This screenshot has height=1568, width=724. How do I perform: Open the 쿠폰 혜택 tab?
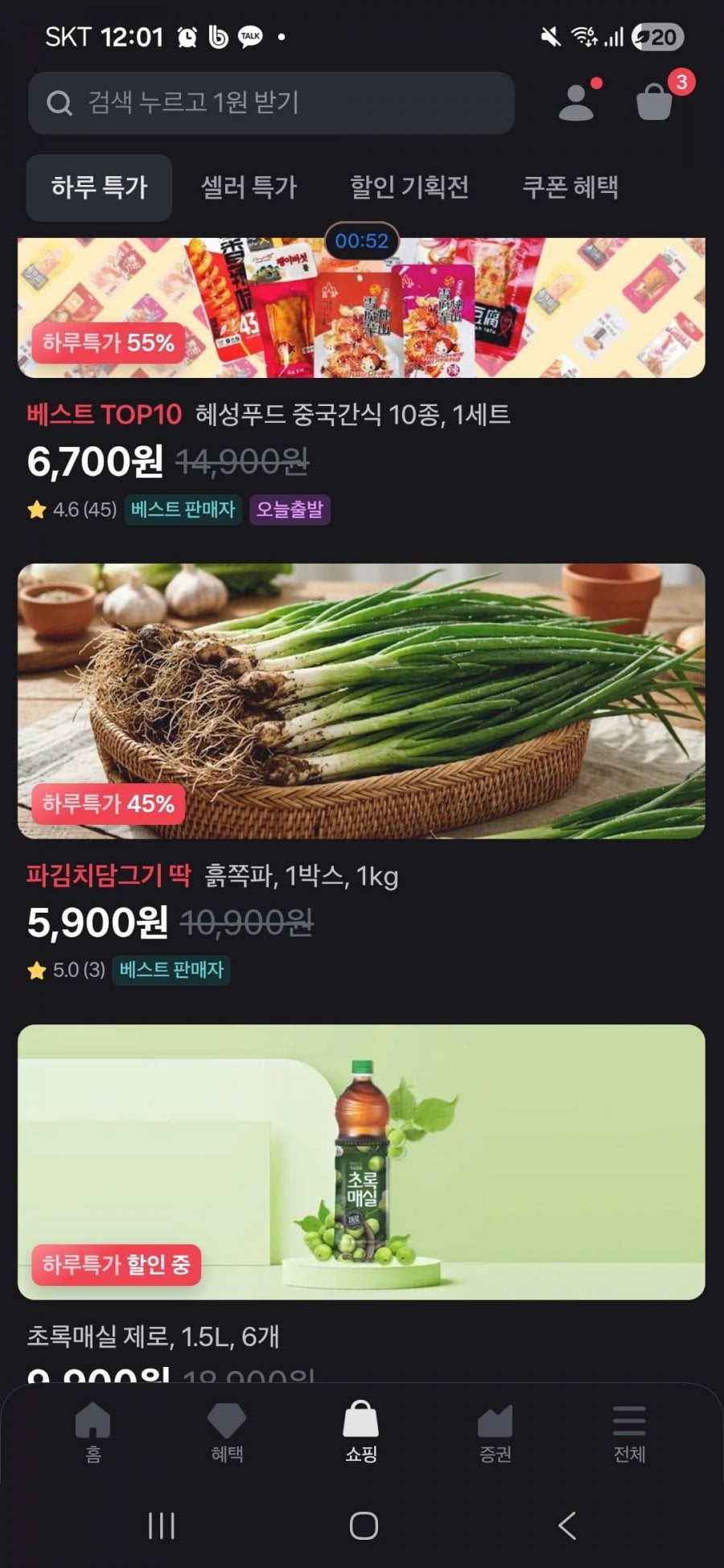coord(570,187)
